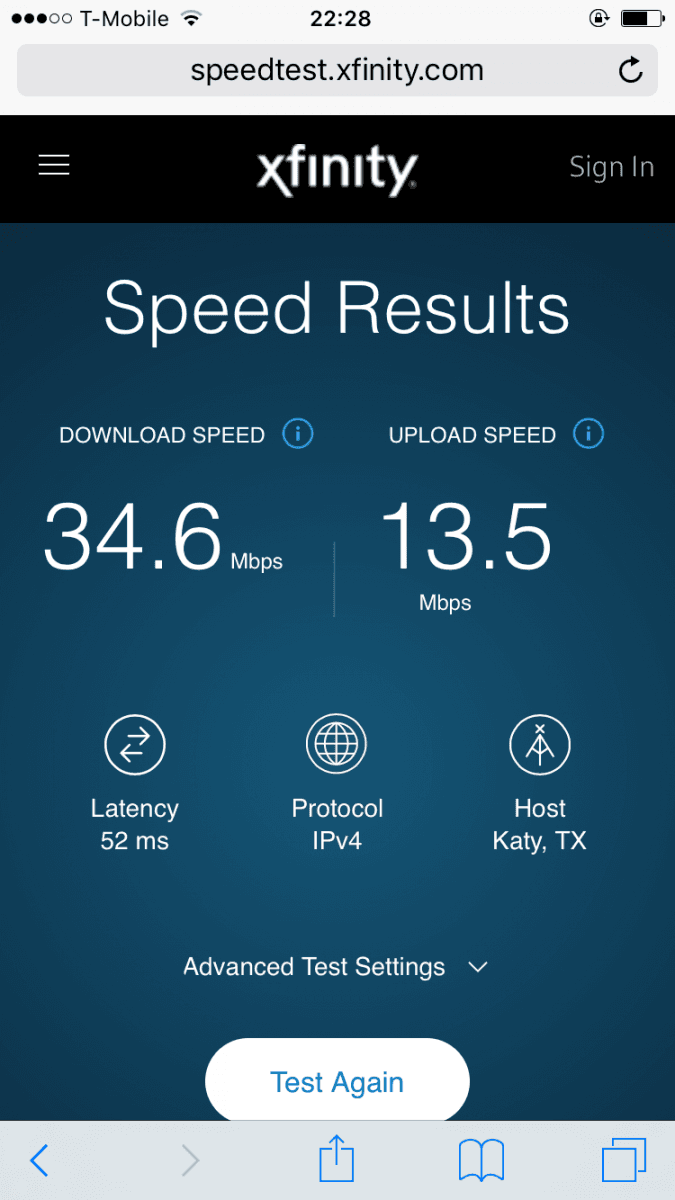Open Safari bookmarks
675x1200 pixels.
pyautogui.click(x=481, y=1161)
